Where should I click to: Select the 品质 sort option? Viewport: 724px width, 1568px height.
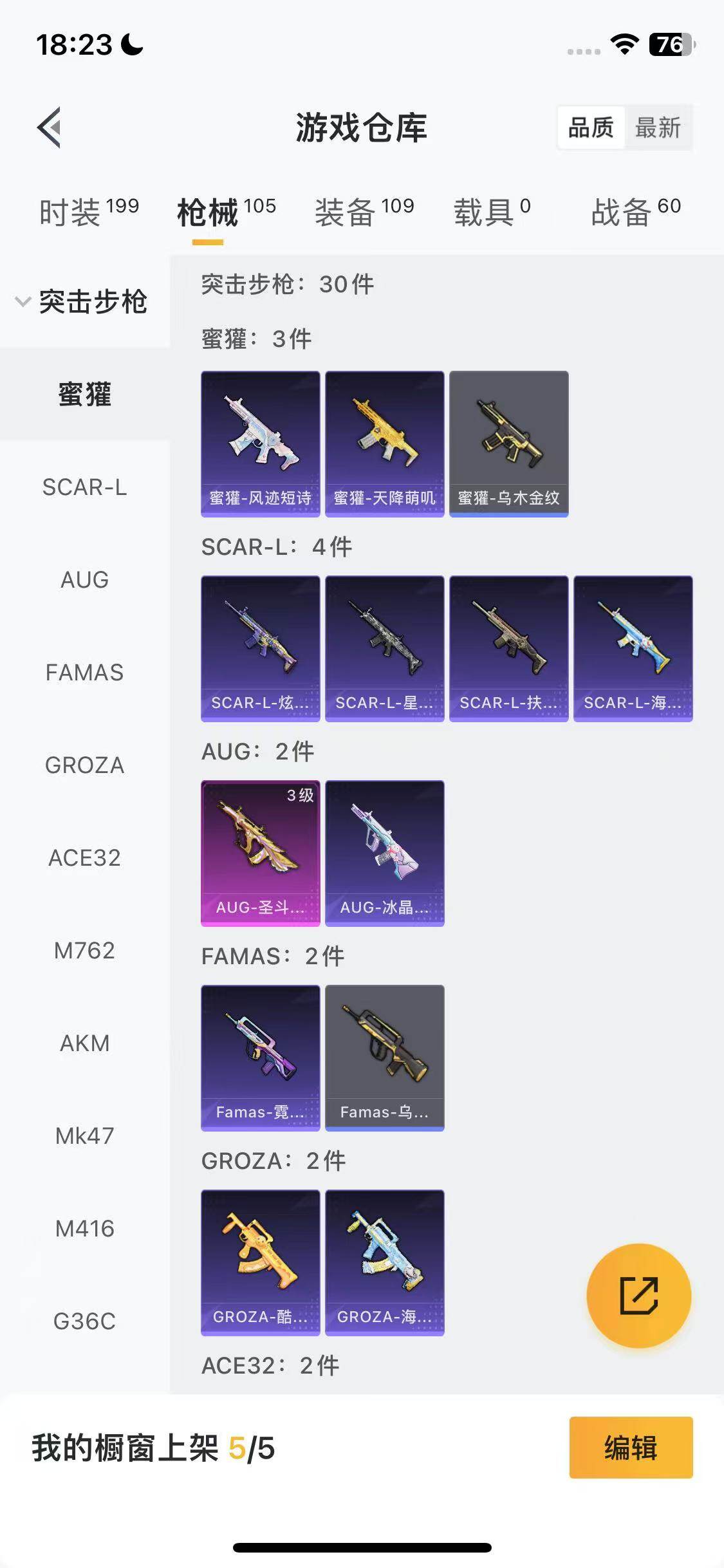click(591, 127)
